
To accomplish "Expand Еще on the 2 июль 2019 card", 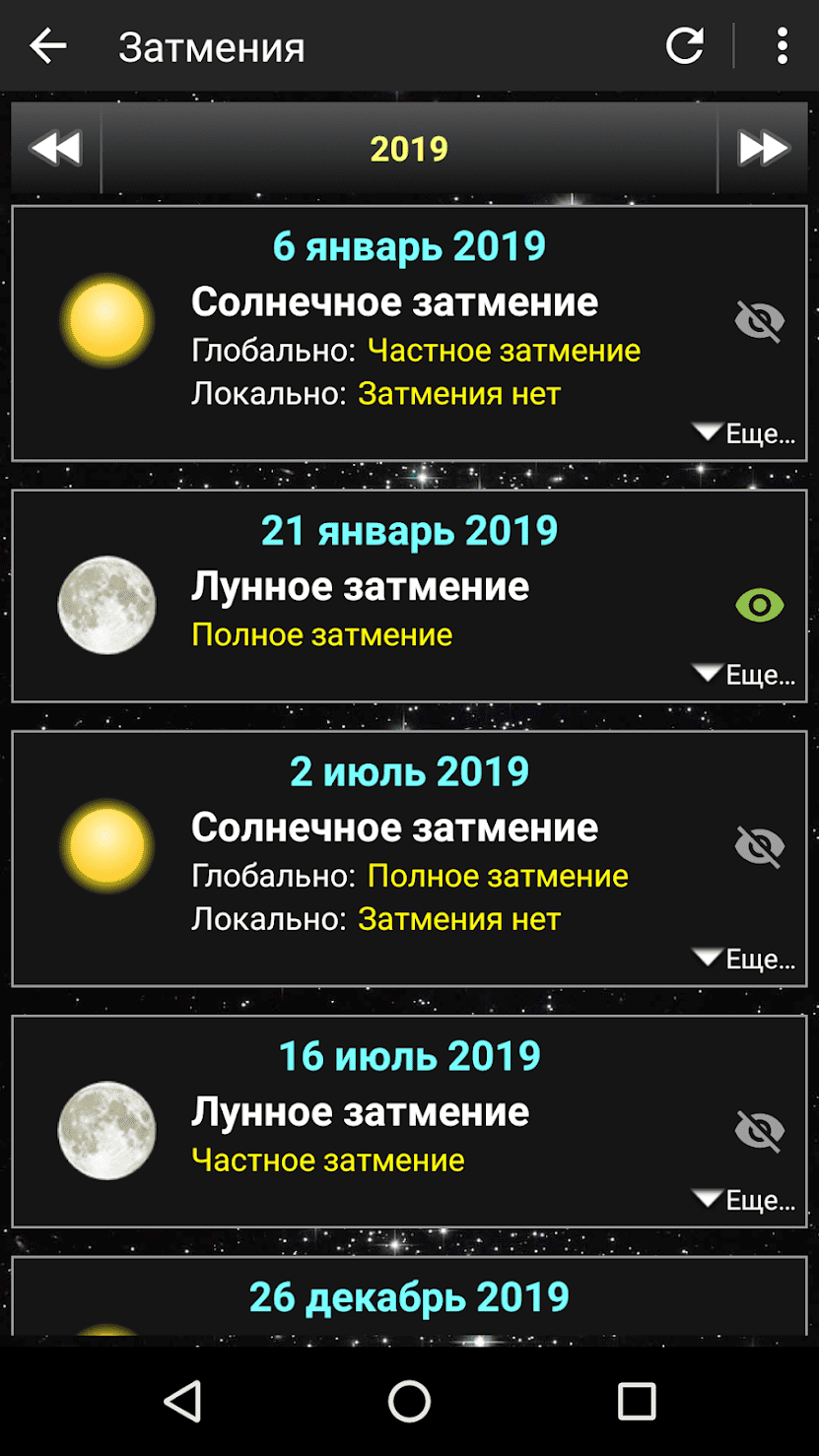I will (745, 960).
